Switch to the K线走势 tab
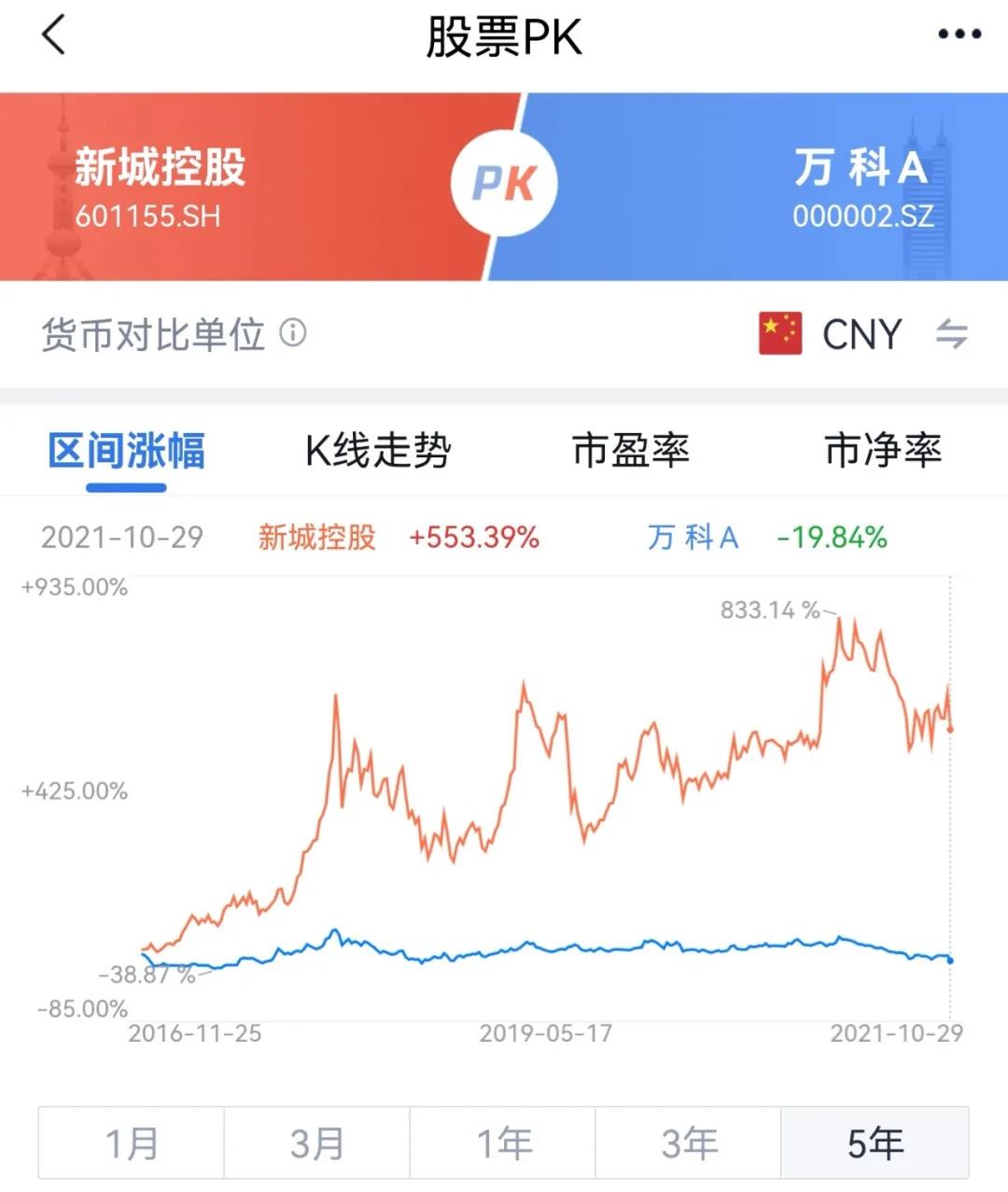The width and height of the screenshot is (1008, 1192). click(378, 451)
